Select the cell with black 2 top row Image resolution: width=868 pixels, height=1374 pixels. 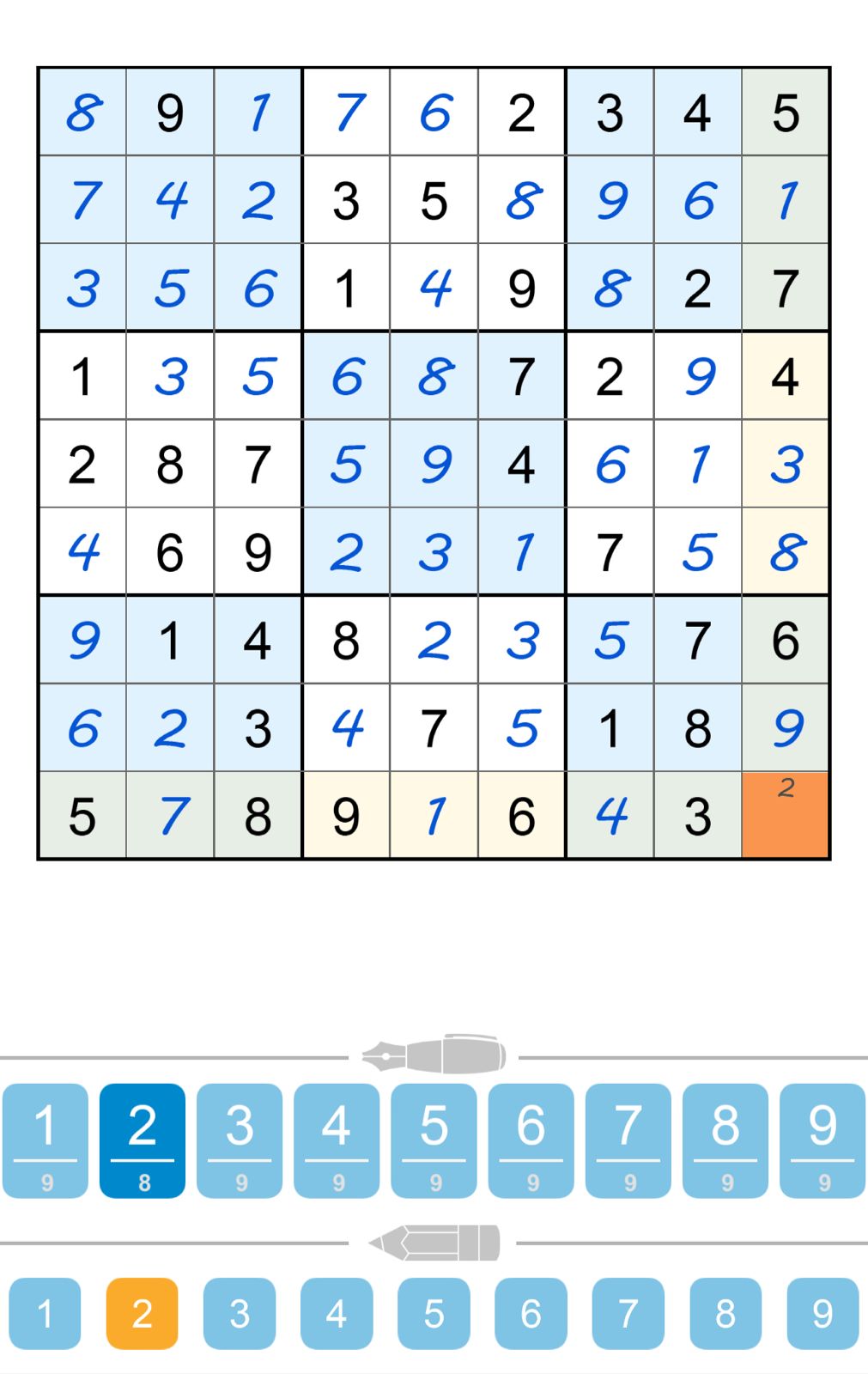coord(521,112)
